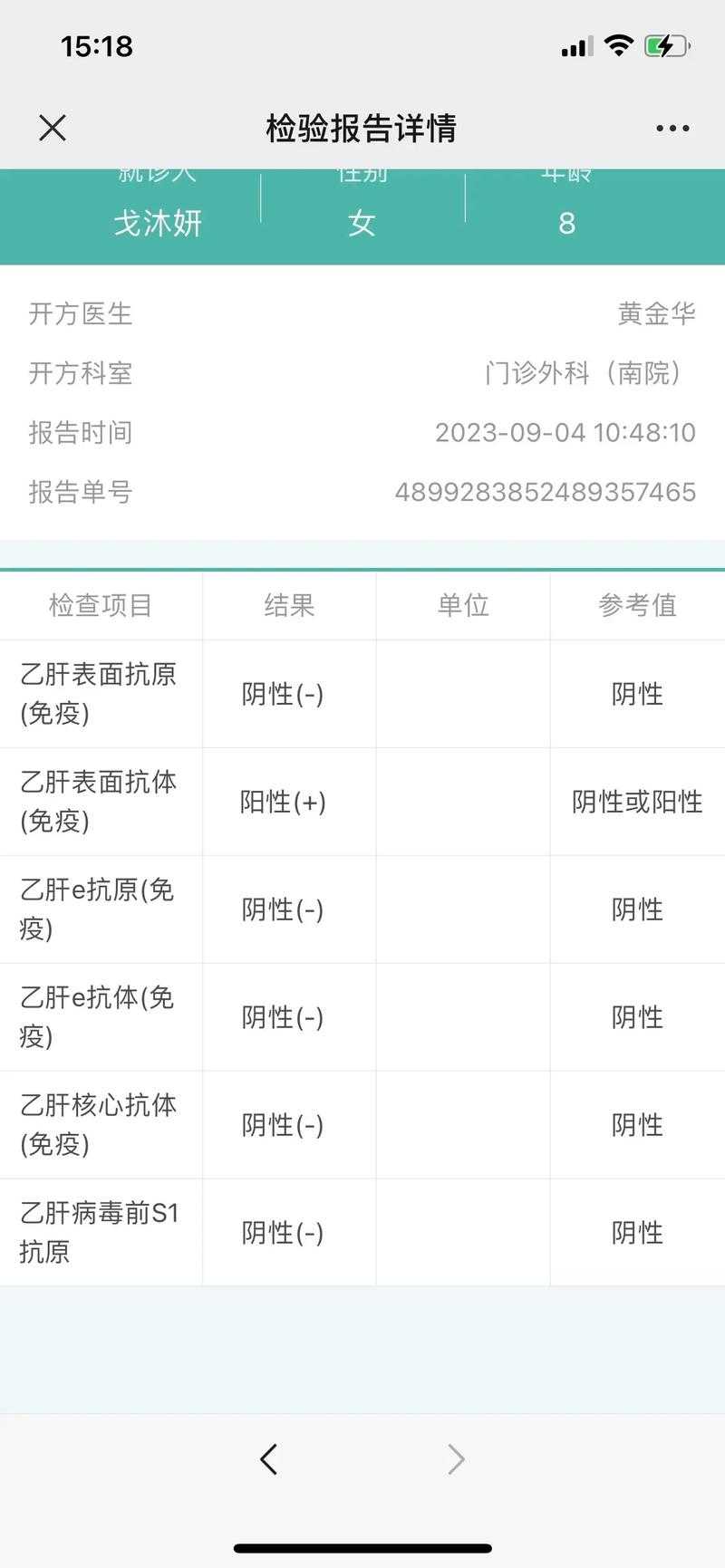Select the 阴性(-) result for 乙肝表面抗原
Viewport: 725px width, 1568px height.
coord(288,694)
